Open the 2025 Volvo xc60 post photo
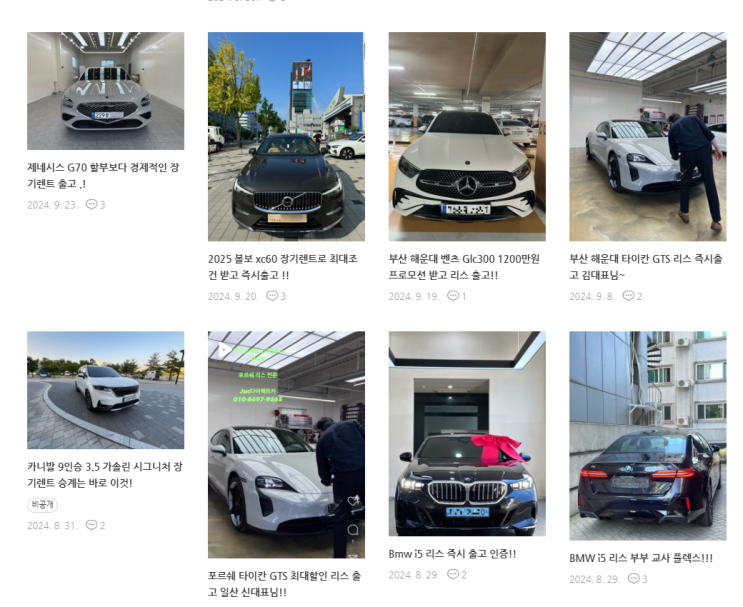Screen dimensions: 743x607 286,136
